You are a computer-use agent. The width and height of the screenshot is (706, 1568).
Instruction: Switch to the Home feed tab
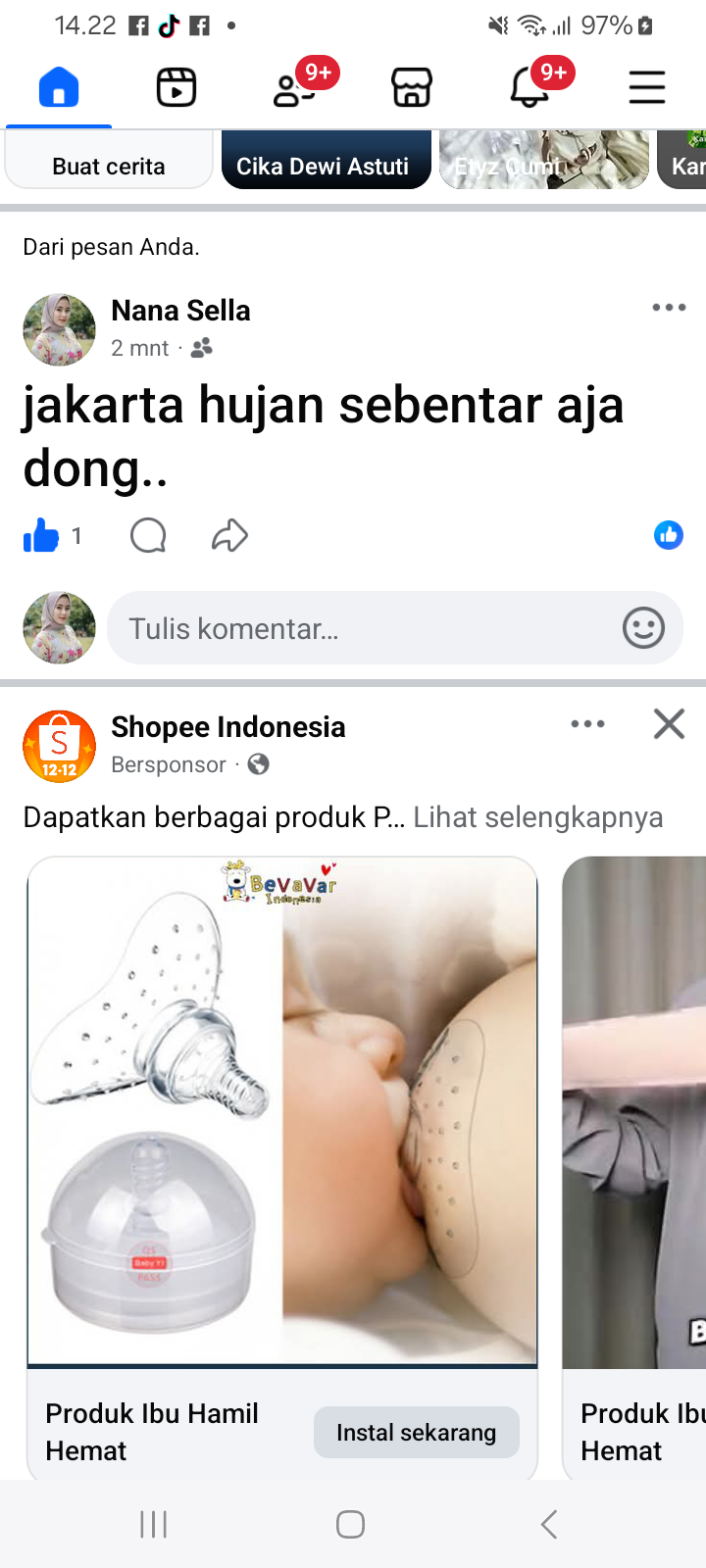tap(59, 88)
